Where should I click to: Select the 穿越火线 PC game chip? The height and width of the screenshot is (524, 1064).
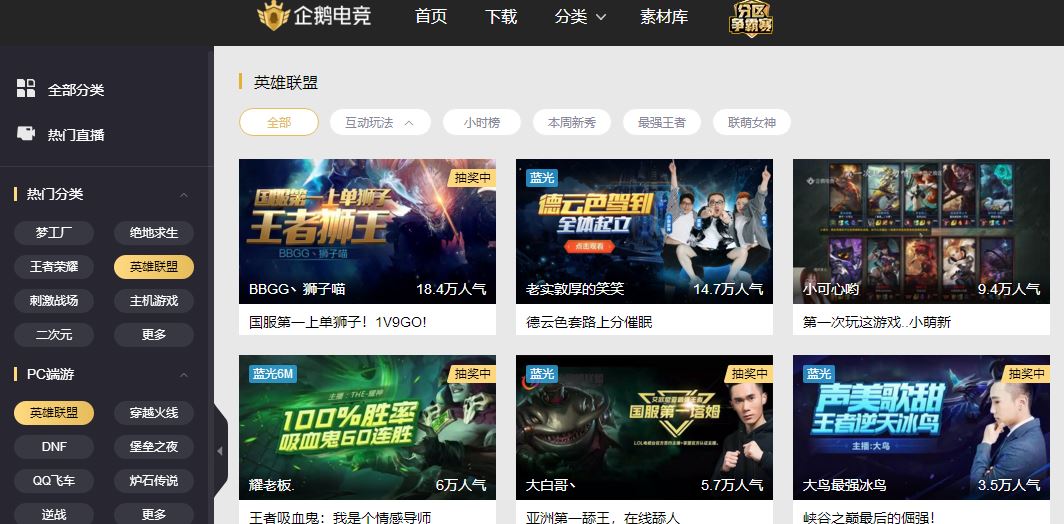click(x=154, y=413)
